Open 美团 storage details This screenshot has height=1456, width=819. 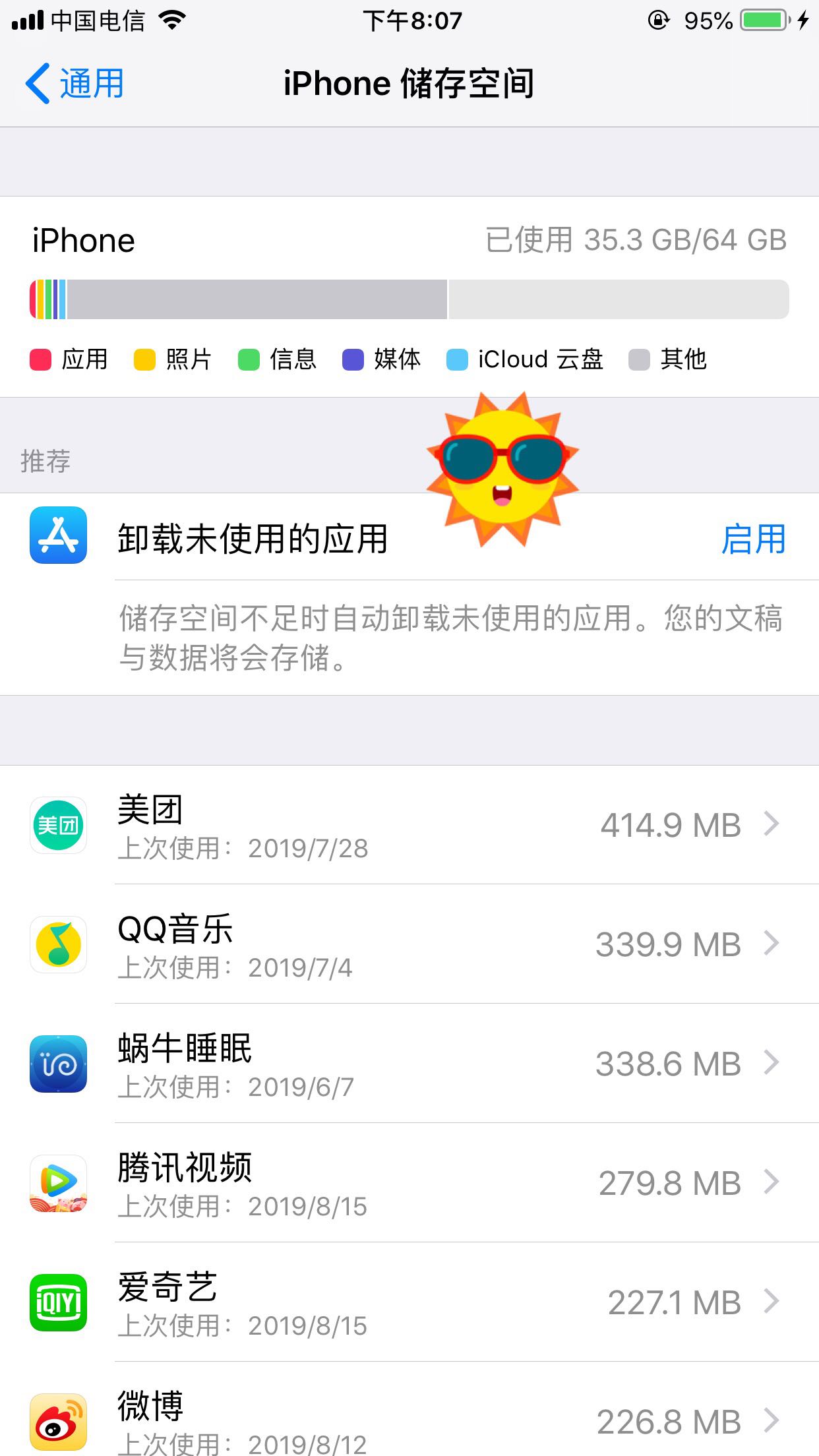(x=409, y=825)
